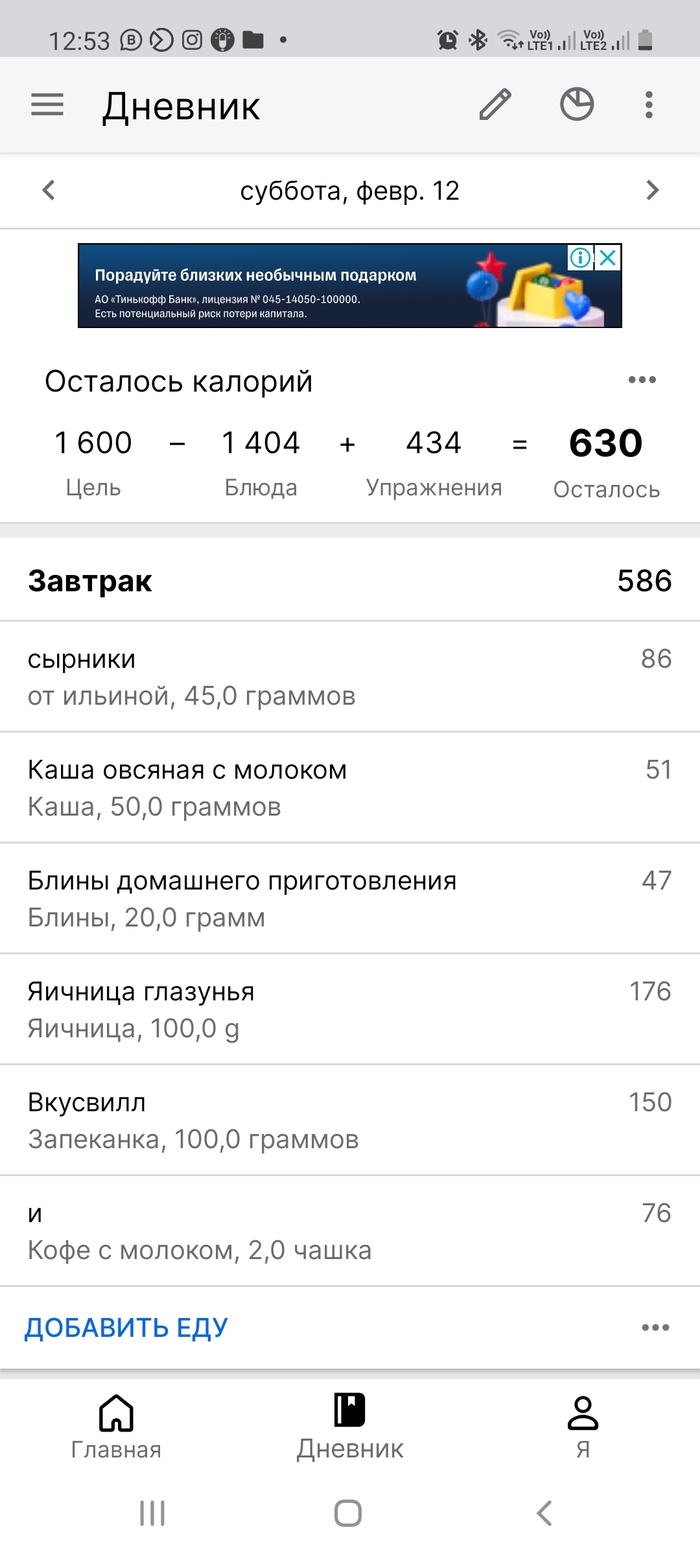Tap the system back button

544,1513
